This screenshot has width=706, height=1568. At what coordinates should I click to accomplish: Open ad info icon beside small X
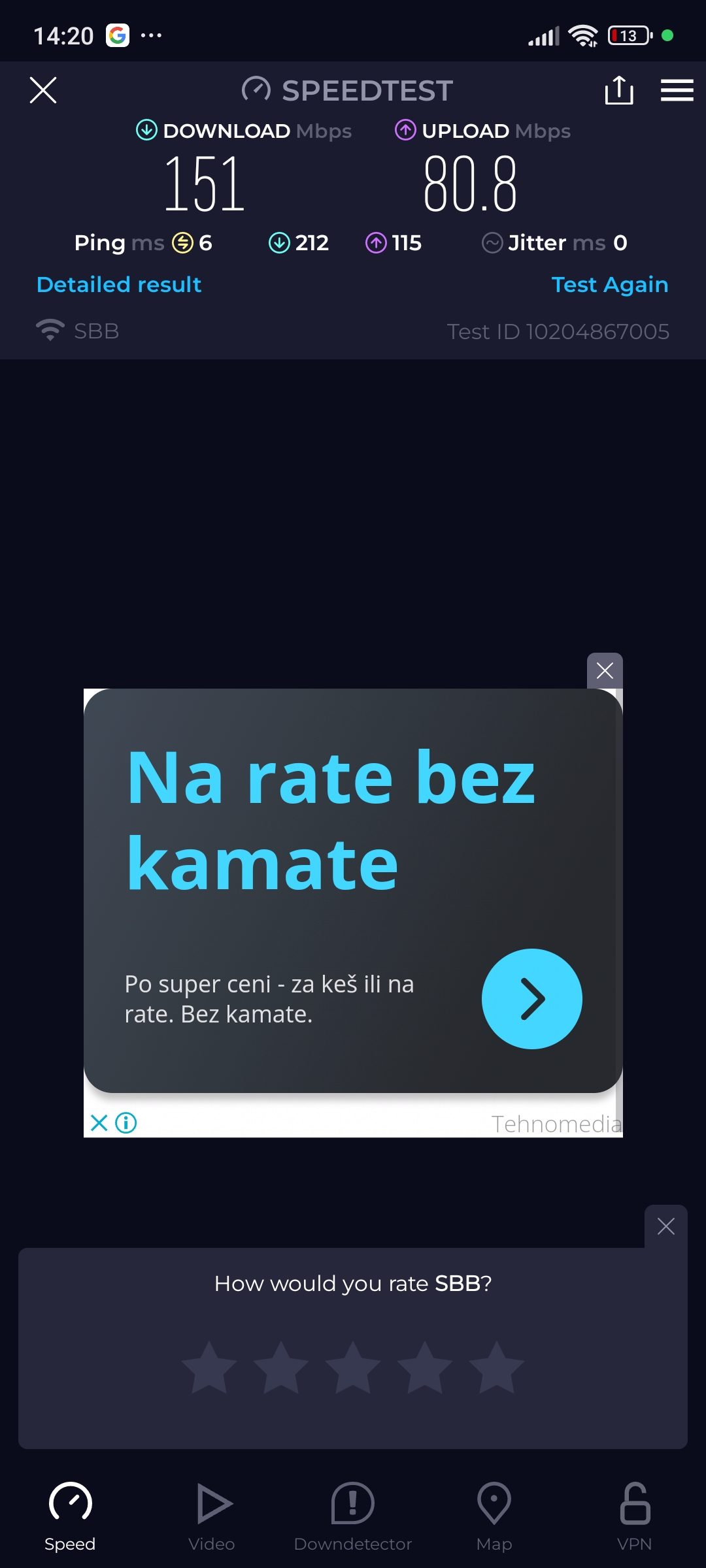pyautogui.click(x=126, y=1122)
